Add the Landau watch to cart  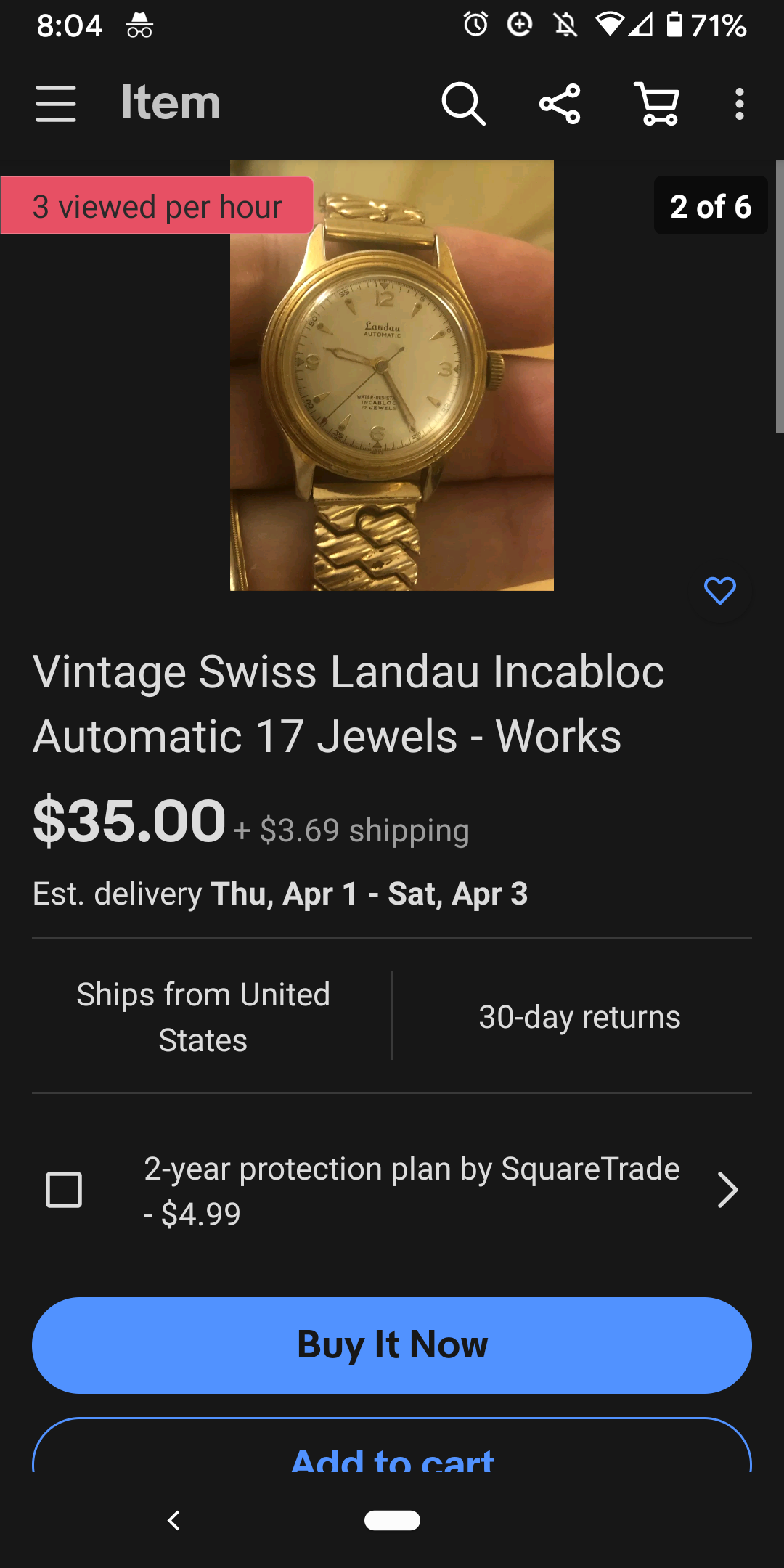[x=392, y=1452]
